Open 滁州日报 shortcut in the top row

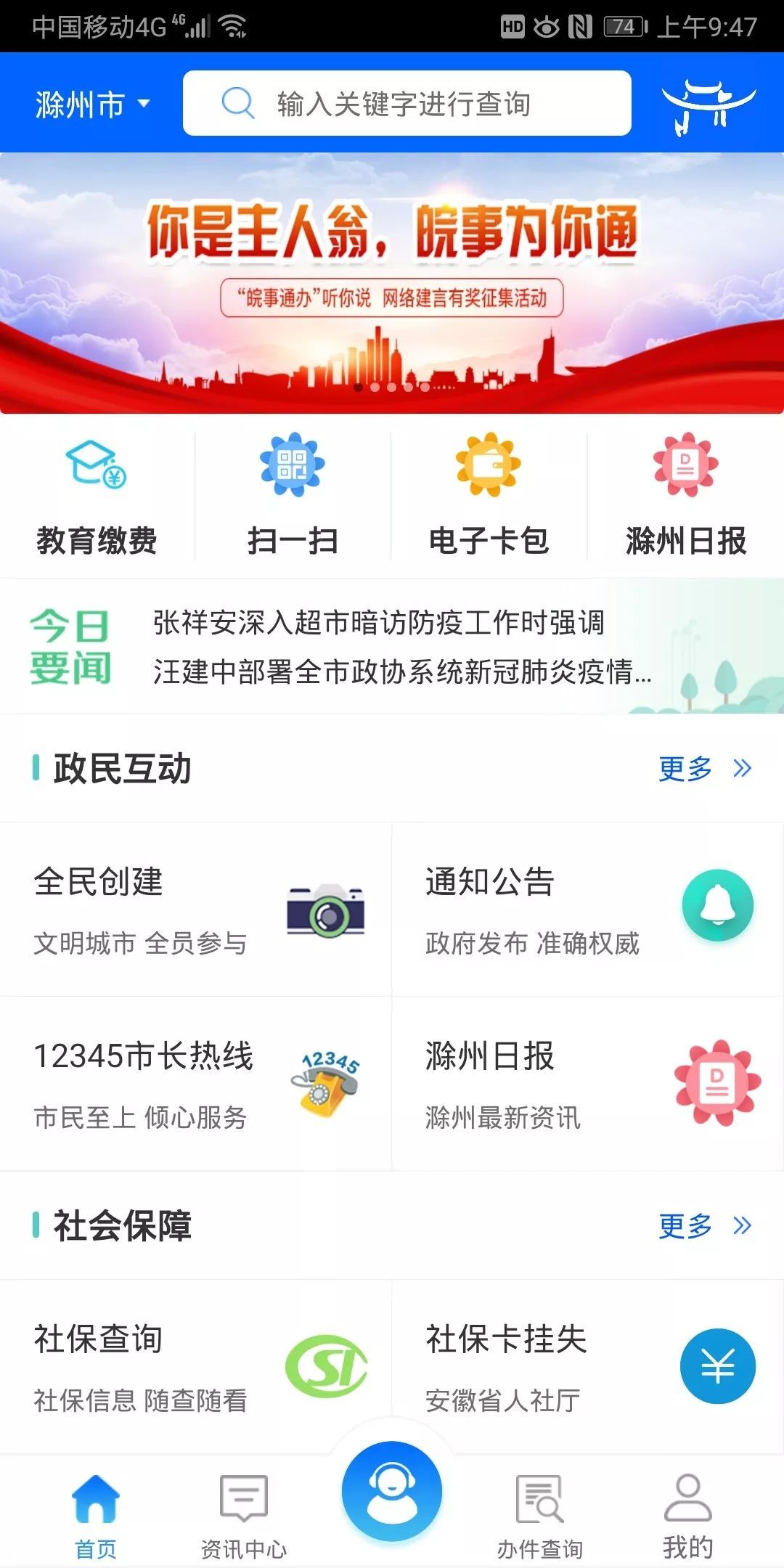[x=685, y=497]
